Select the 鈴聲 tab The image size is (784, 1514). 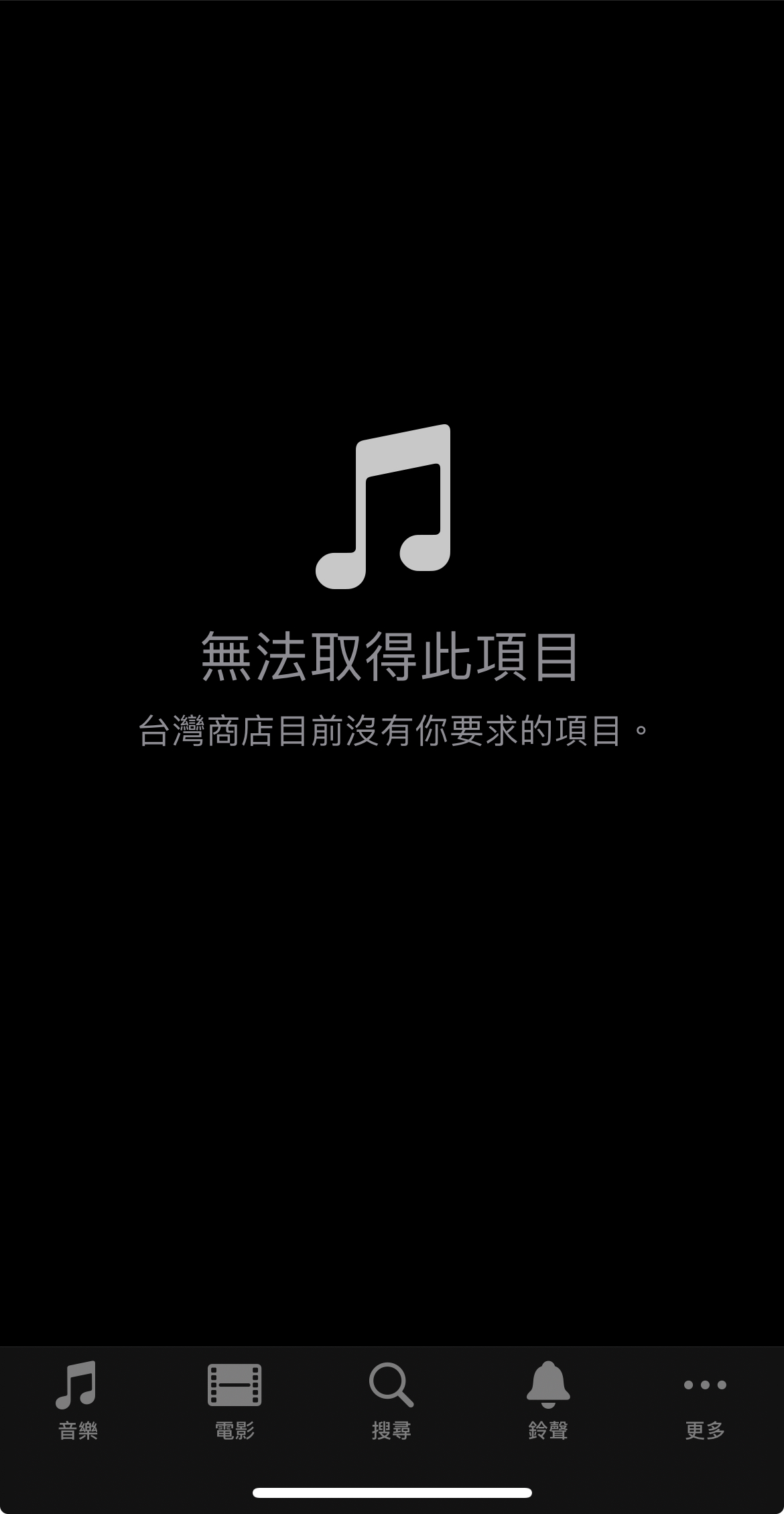548,1399
